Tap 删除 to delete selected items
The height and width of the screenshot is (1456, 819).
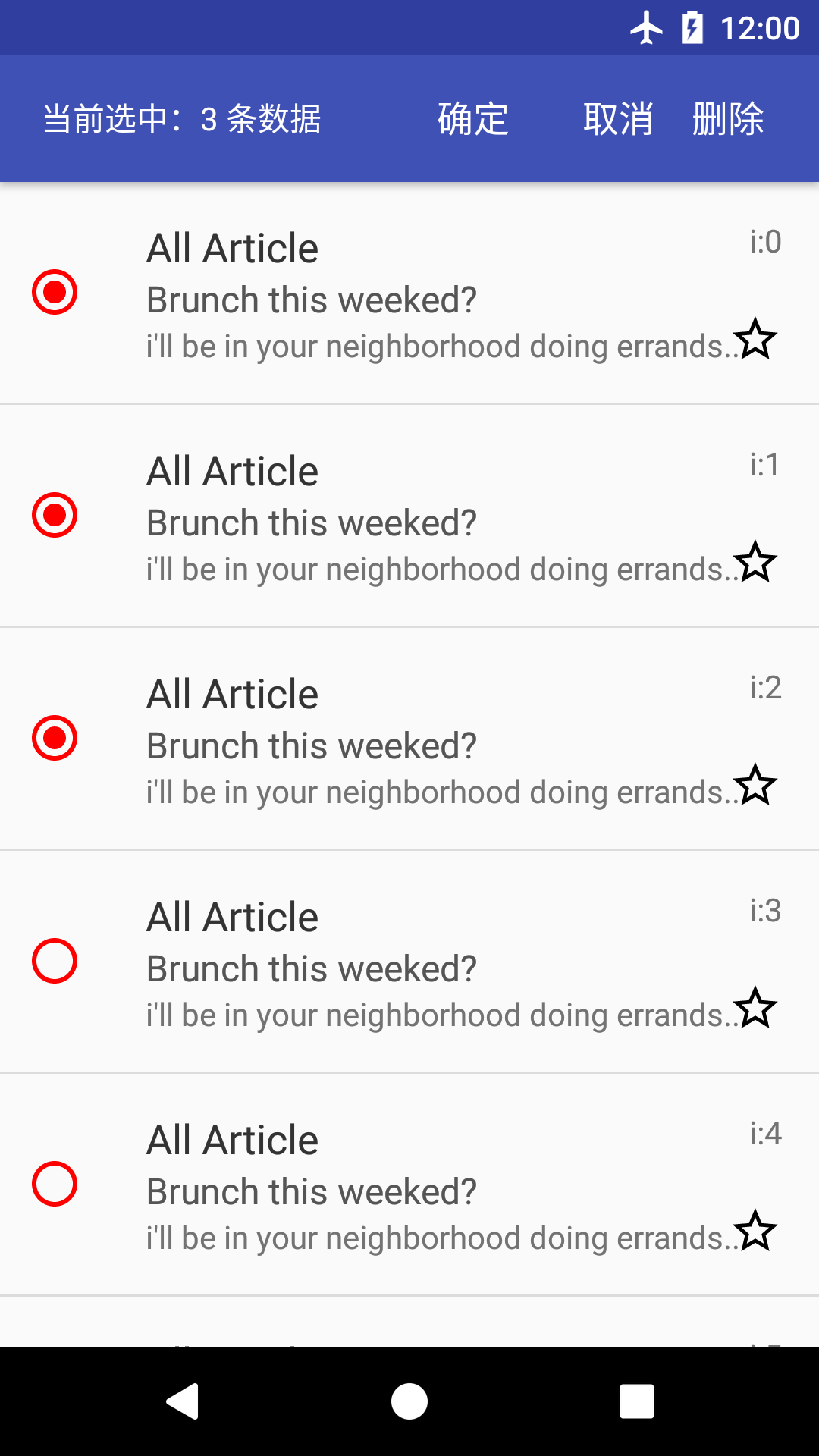coord(727,119)
